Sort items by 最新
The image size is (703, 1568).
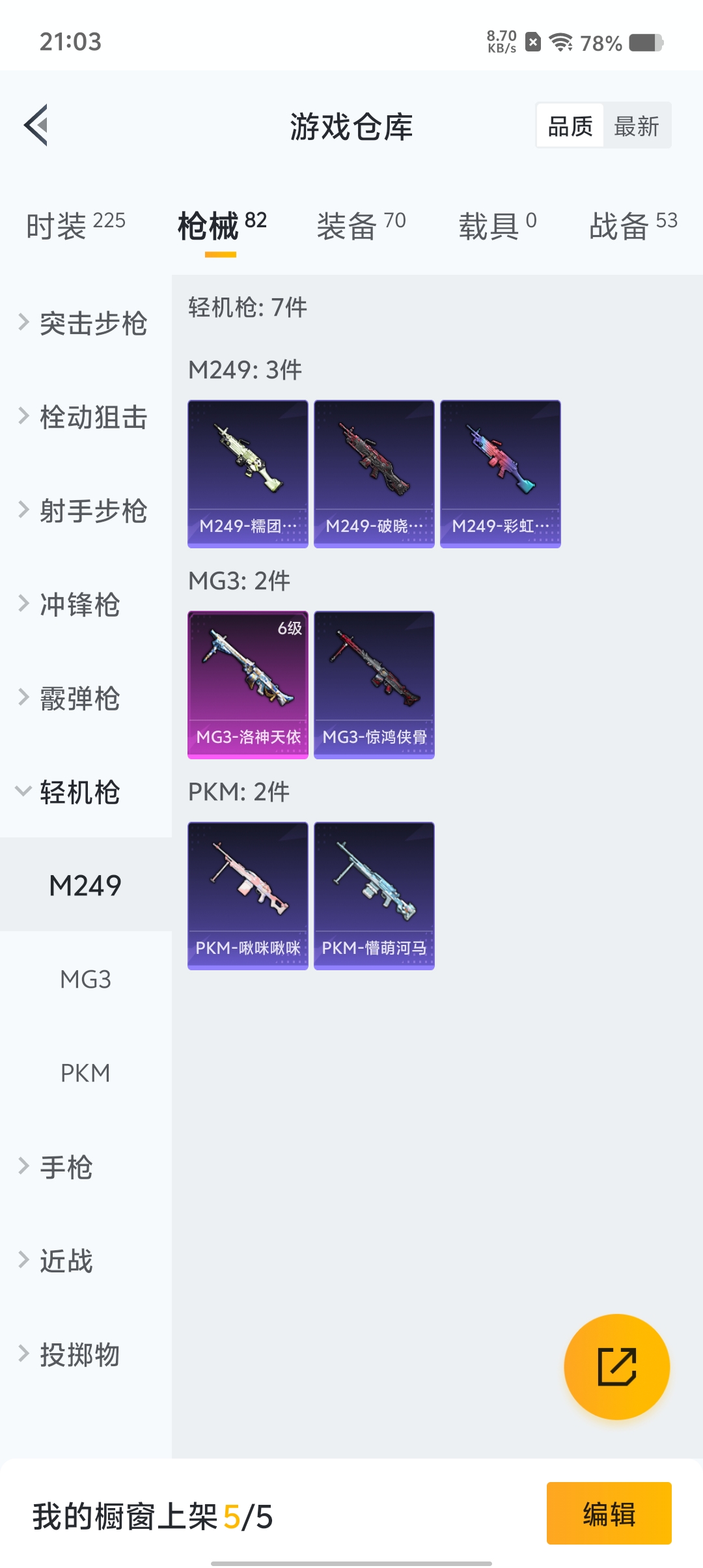(x=636, y=126)
